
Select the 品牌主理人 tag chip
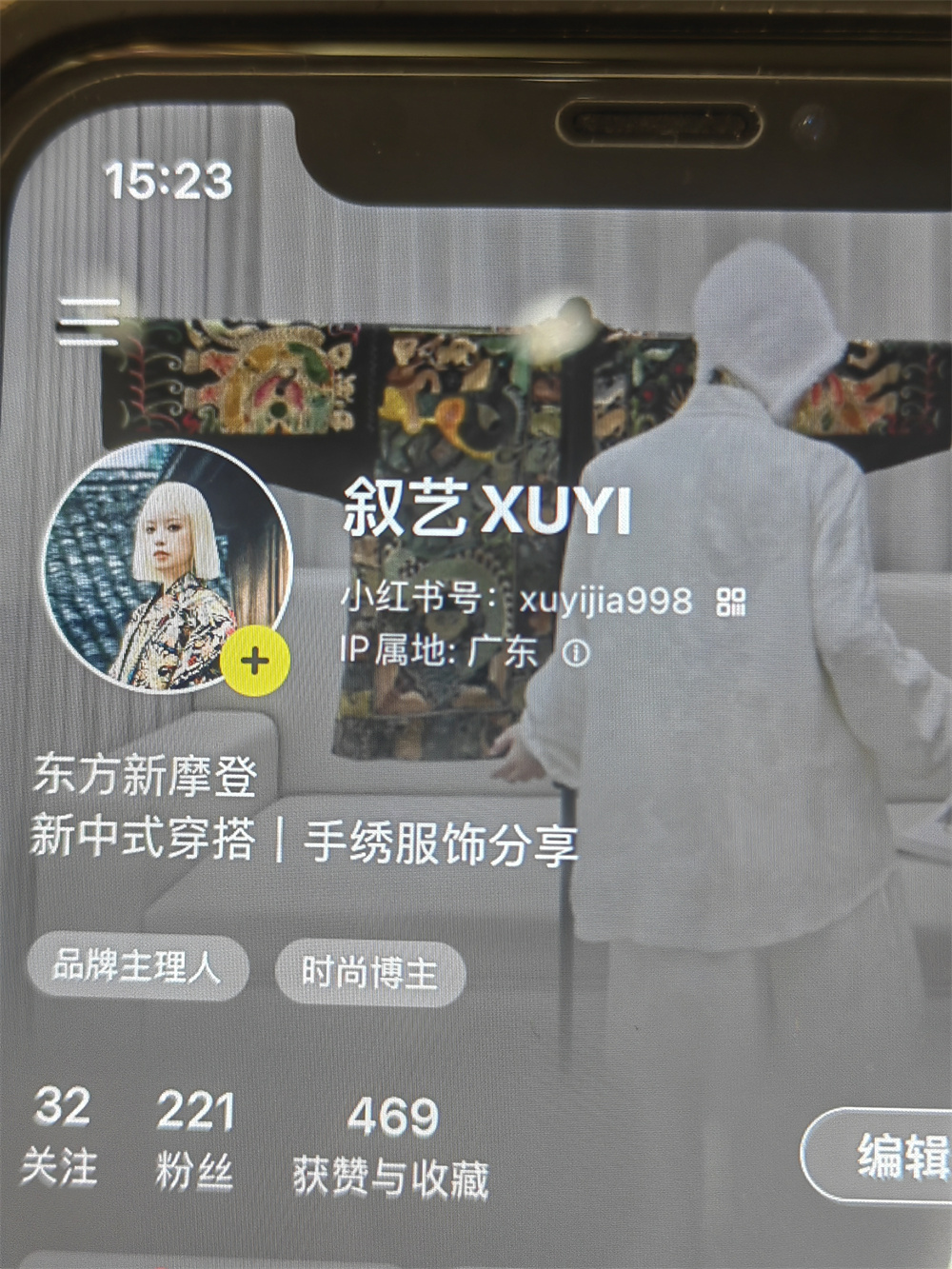pos(137,967)
